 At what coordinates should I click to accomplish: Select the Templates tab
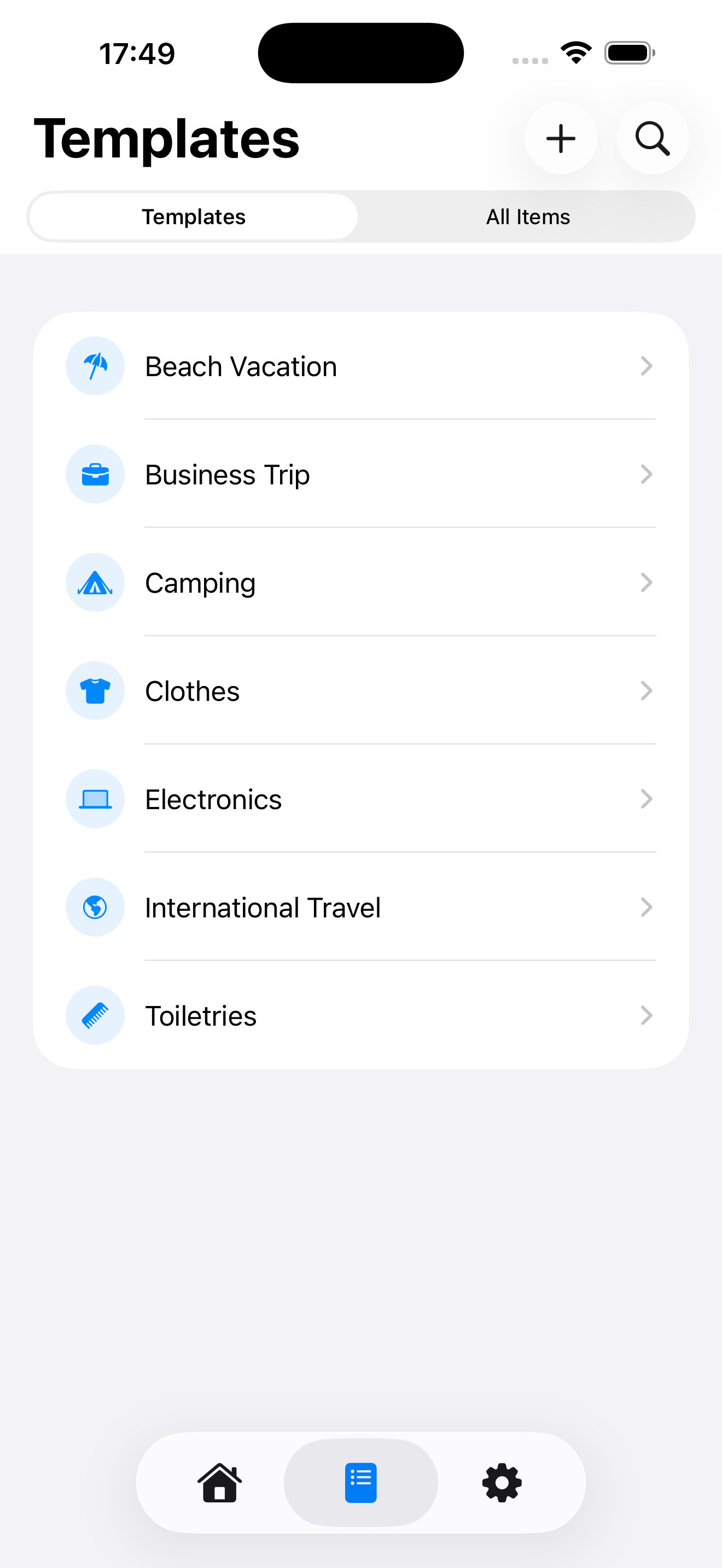coord(193,216)
